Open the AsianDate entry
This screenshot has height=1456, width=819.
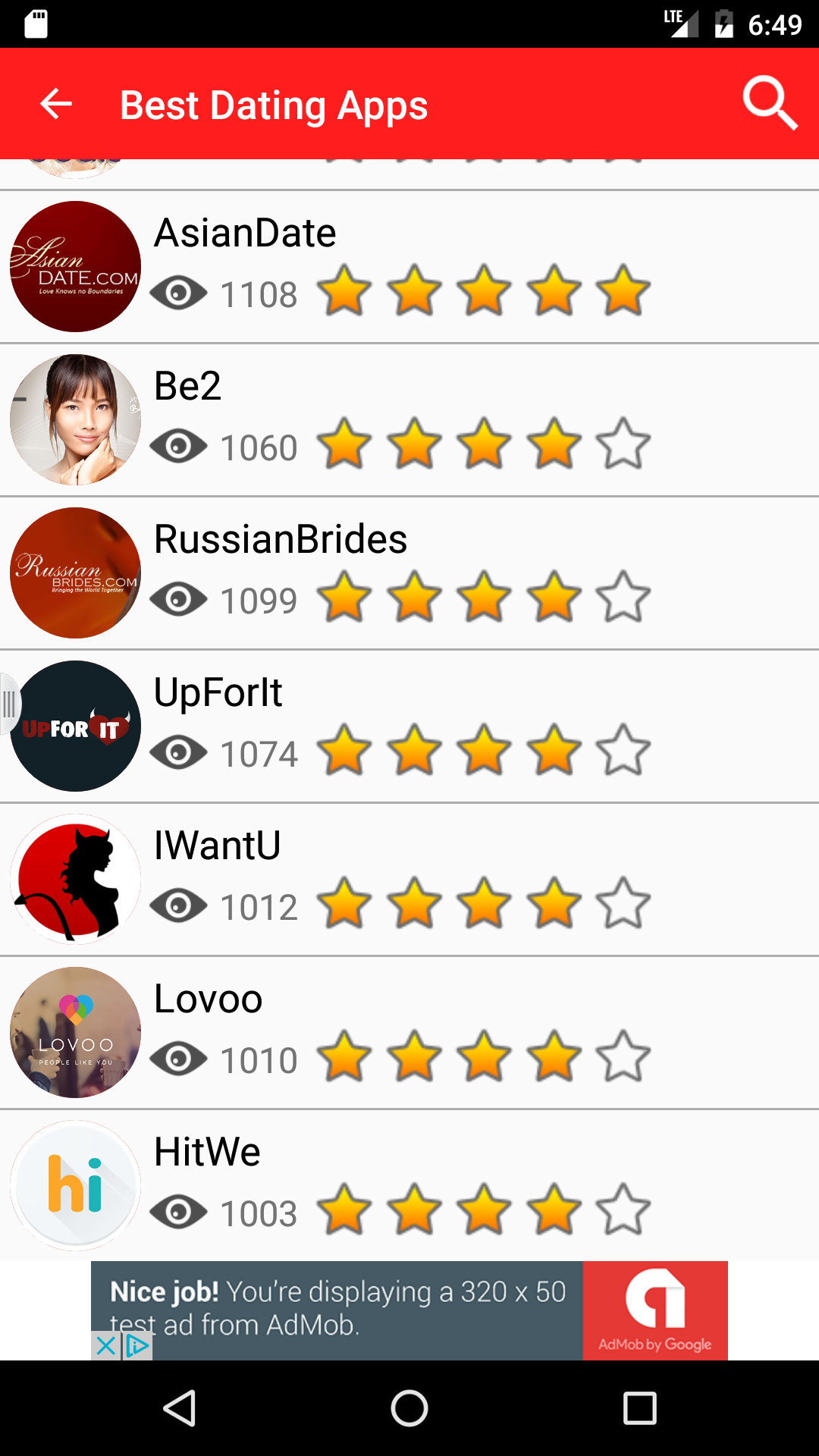point(409,266)
